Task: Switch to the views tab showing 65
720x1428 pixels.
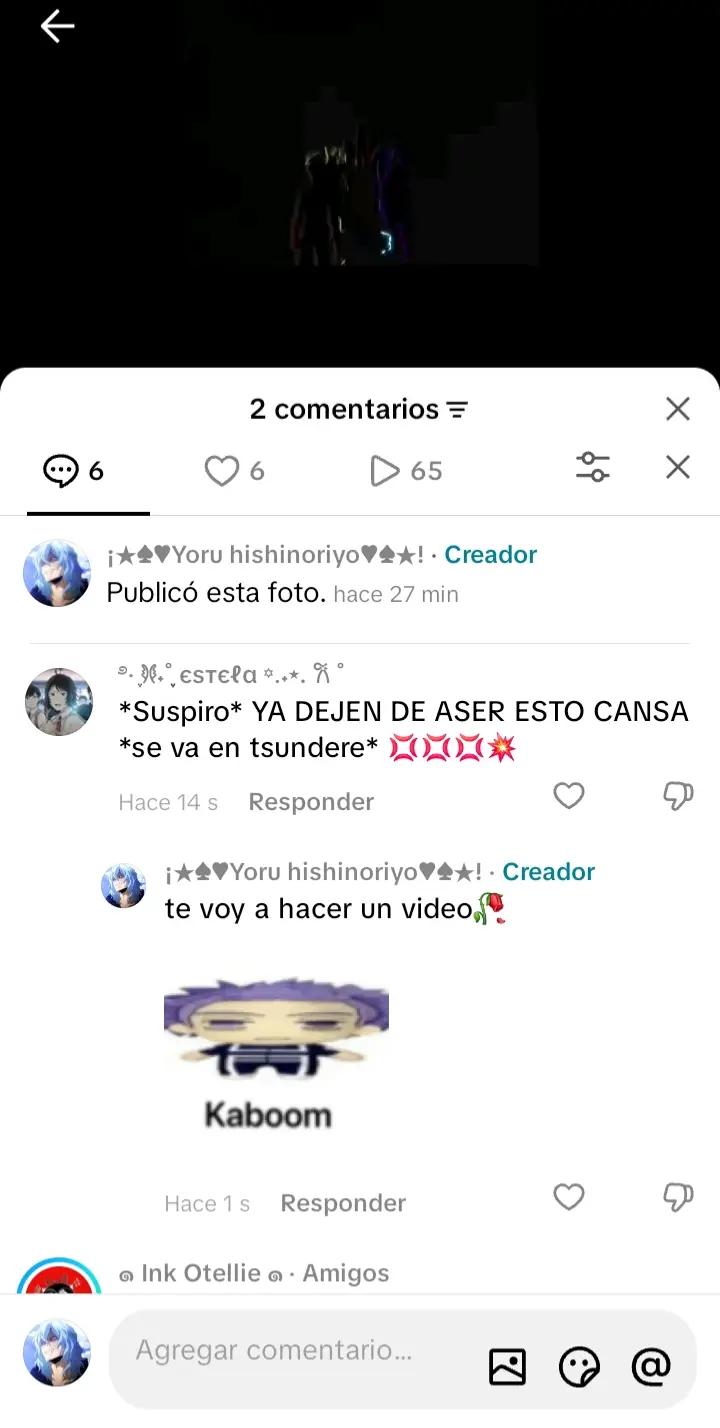Action: click(405, 470)
